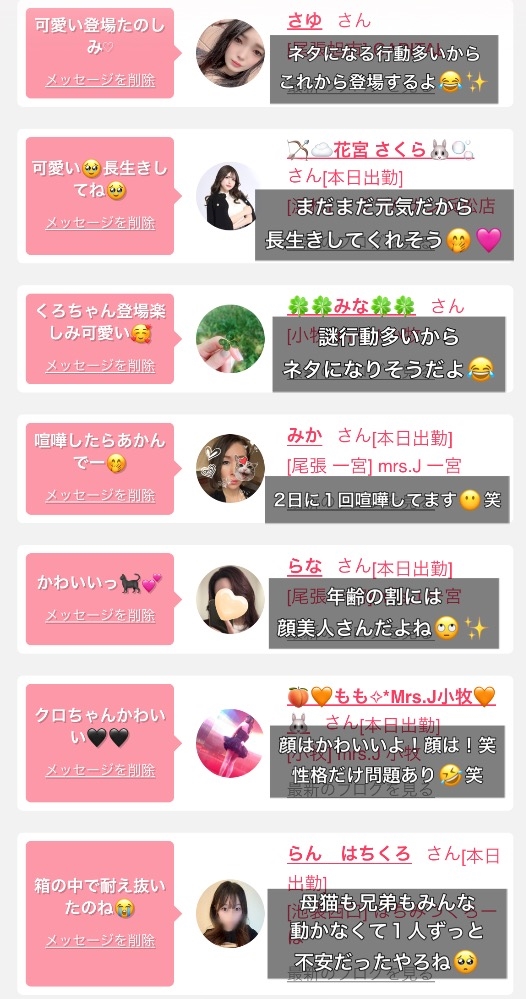Tap みか's avatar photo

(230, 468)
